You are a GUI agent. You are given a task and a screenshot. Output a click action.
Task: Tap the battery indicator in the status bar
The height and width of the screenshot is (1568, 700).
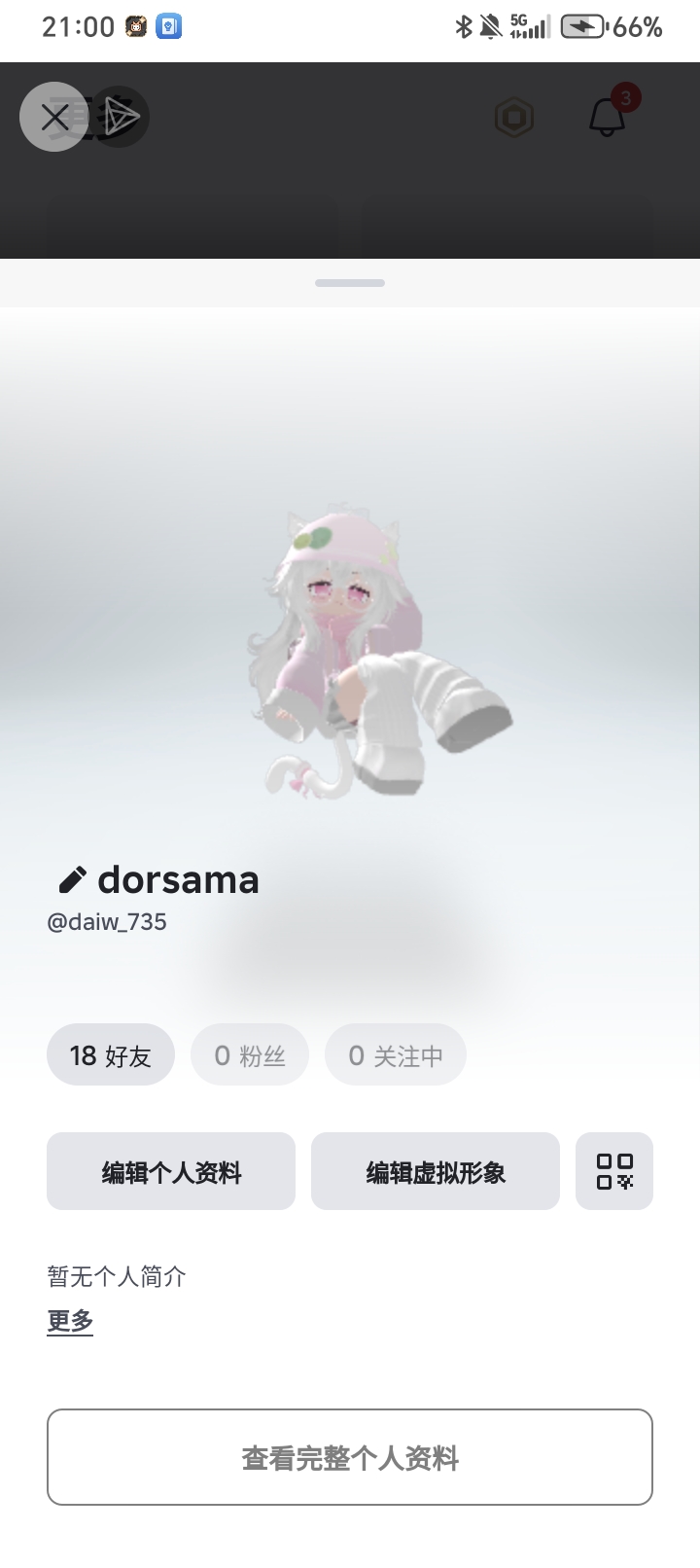pos(584,27)
